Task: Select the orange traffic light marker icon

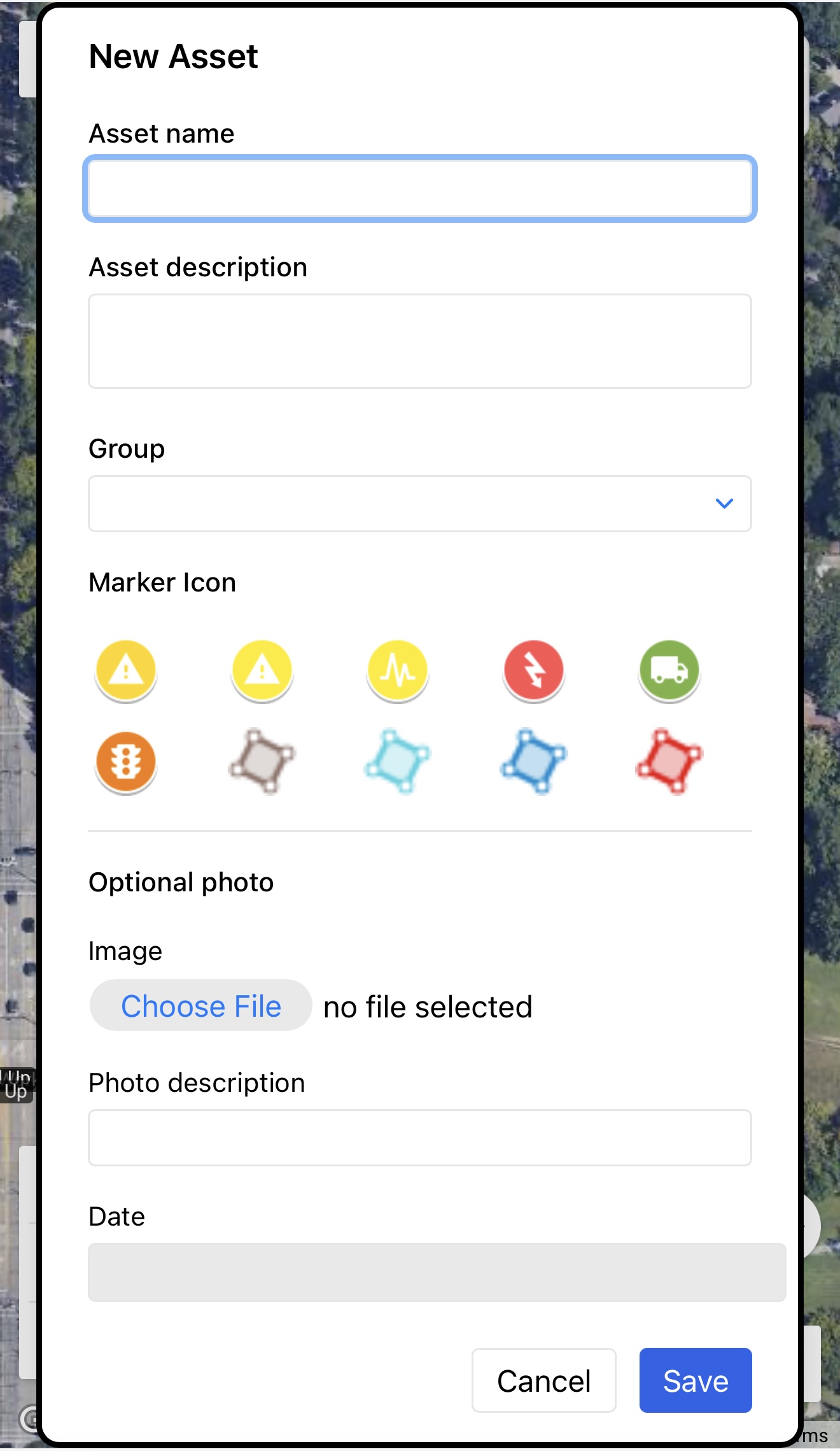Action: pyautogui.click(x=126, y=762)
